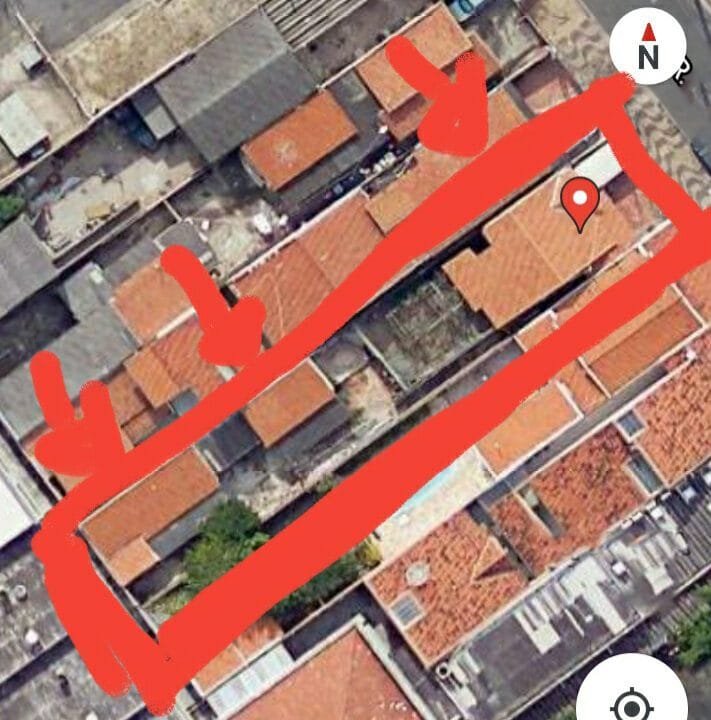The image size is (711, 720).
Task: Select the red location pin on the map
Action: tap(580, 202)
